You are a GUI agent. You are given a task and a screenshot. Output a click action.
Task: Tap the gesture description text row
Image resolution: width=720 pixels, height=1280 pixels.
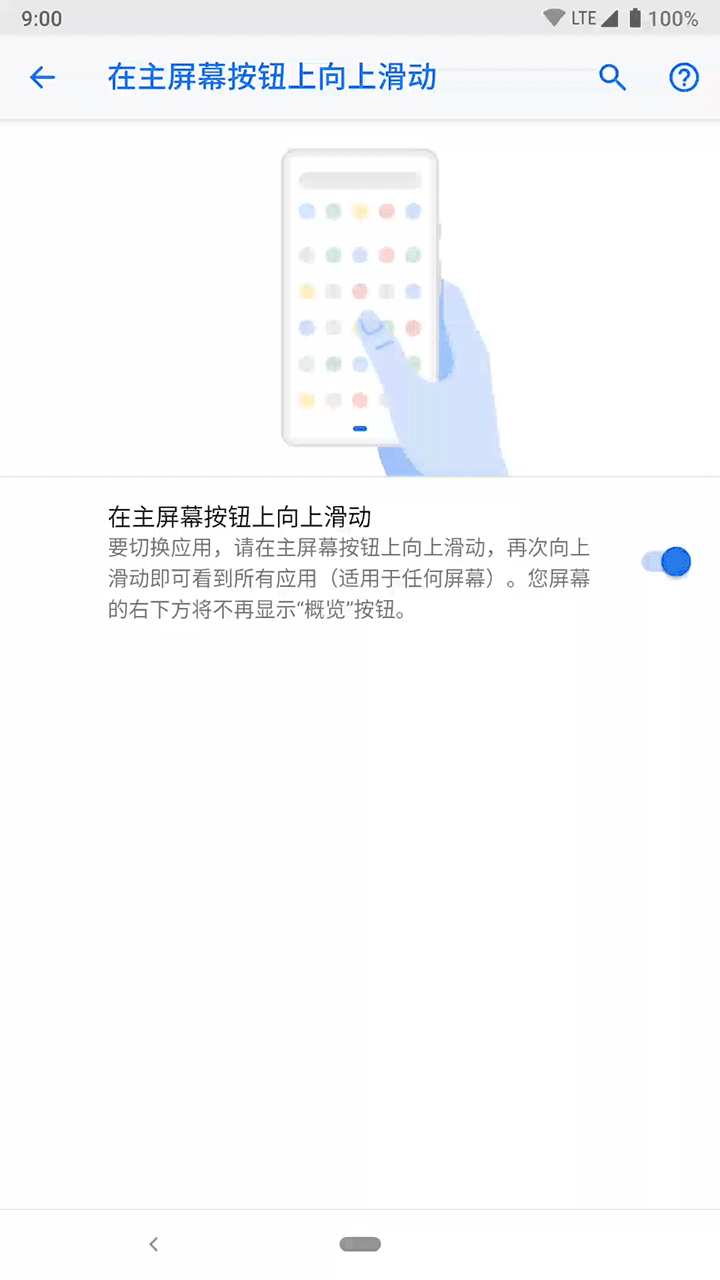click(348, 578)
